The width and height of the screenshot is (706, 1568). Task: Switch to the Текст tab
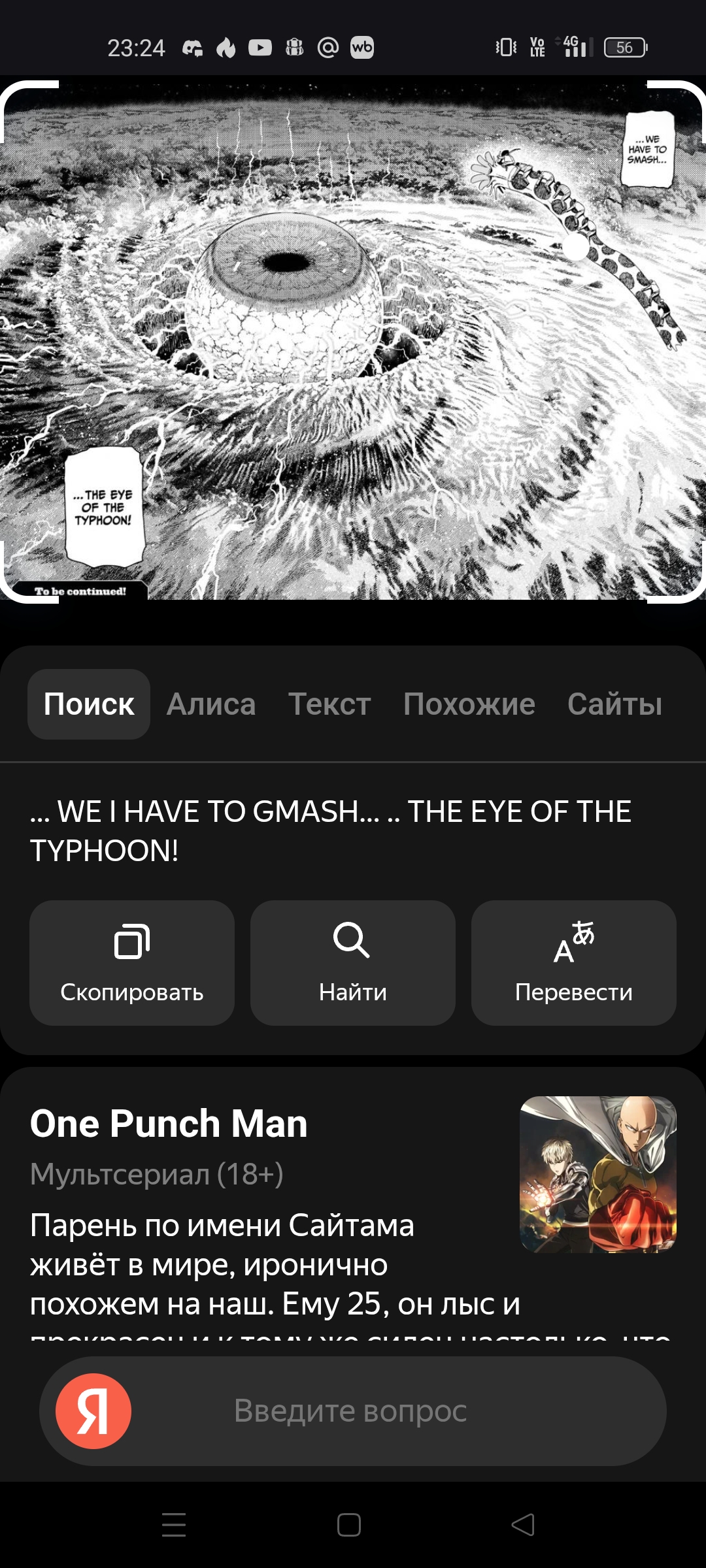[x=329, y=704]
